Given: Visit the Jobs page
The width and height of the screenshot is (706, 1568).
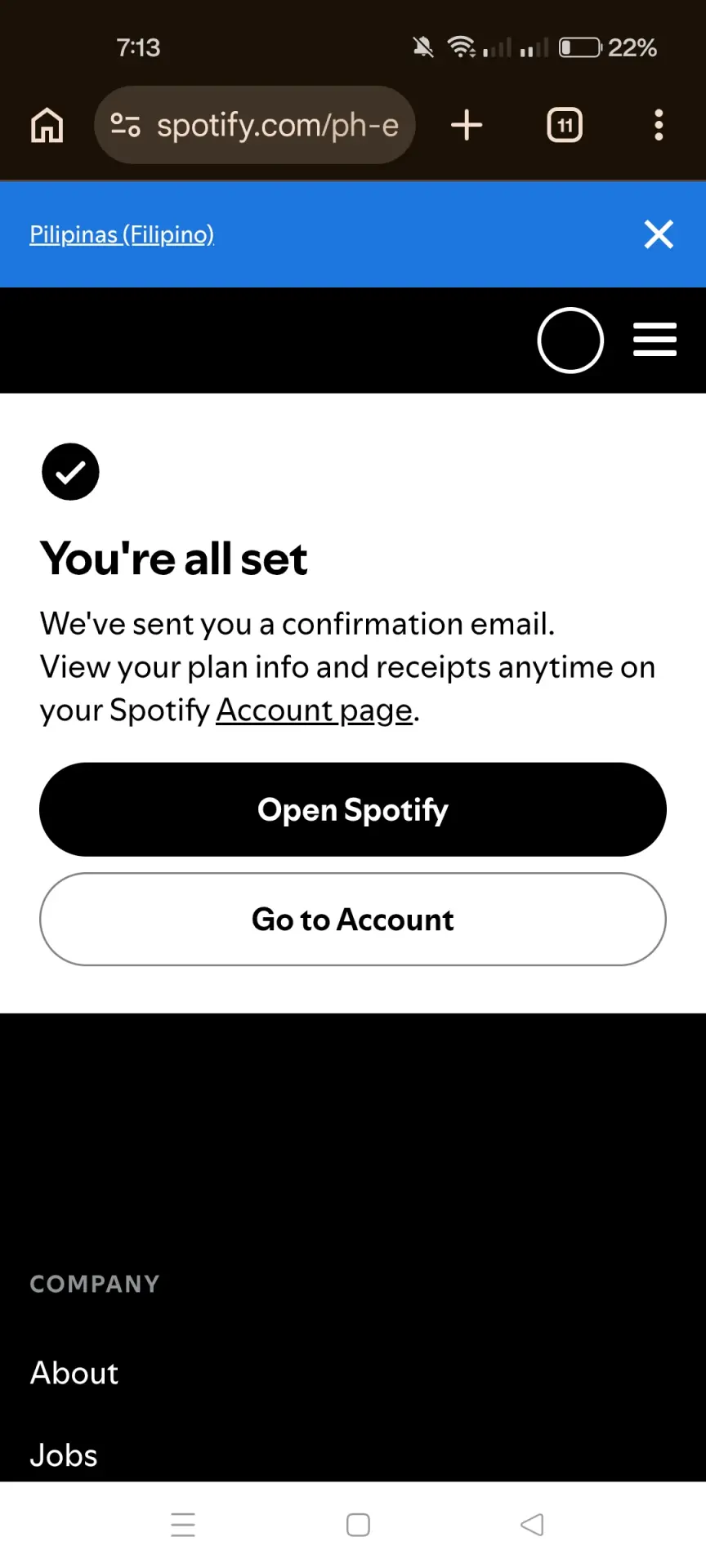Looking at the screenshot, I should point(64,1455).
